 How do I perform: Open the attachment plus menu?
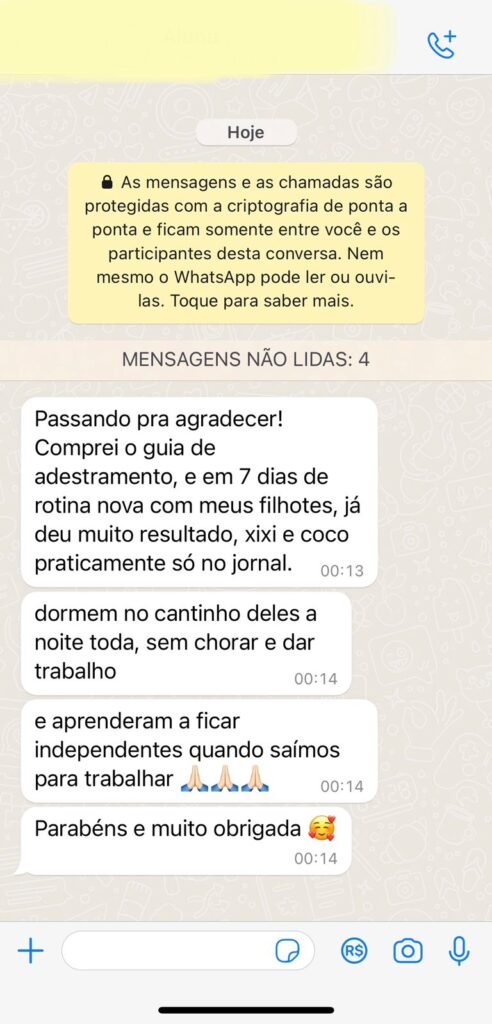(30, 951)
